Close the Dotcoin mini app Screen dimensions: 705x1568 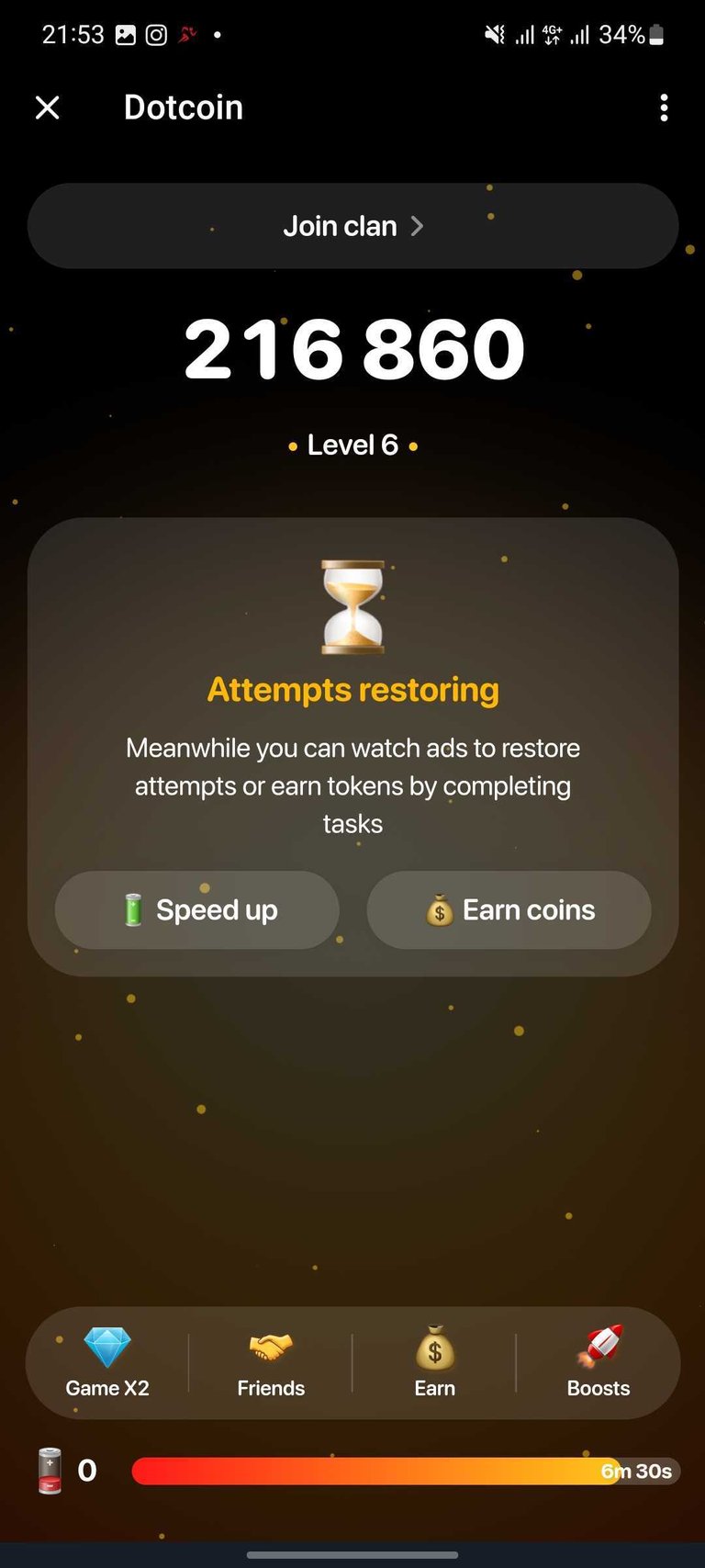48,107
